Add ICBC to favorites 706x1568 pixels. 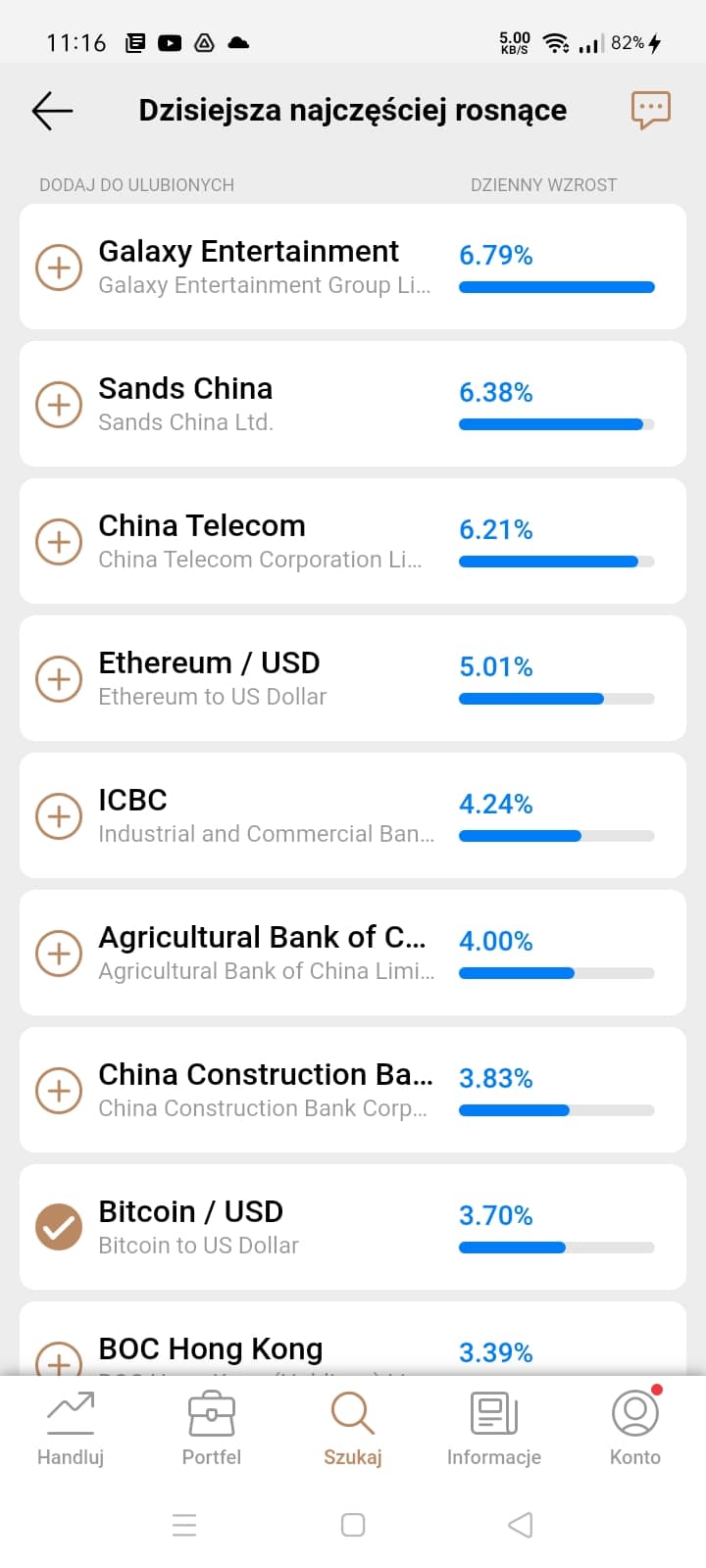(59, 815)
